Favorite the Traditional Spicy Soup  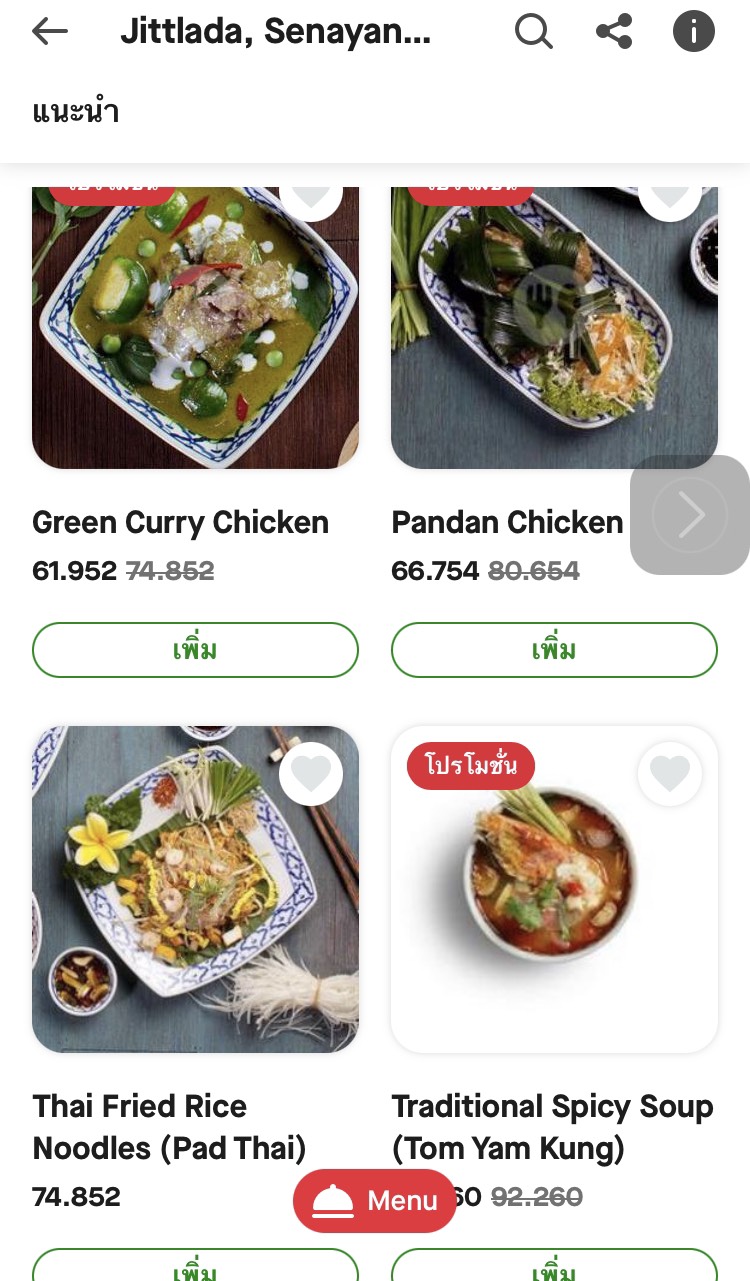point(670,774)
